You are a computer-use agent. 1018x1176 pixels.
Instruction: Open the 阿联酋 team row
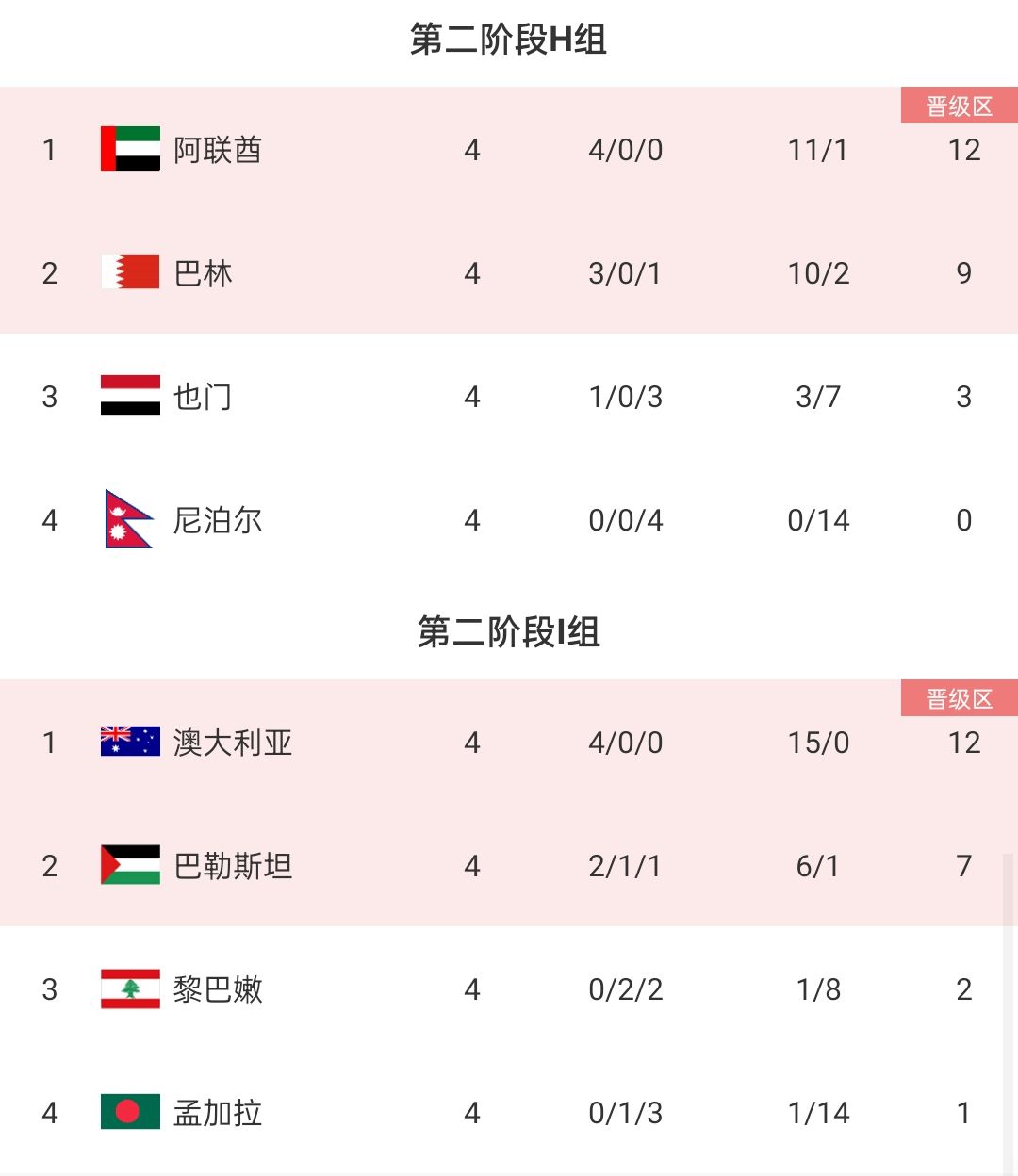coord(217,150)
